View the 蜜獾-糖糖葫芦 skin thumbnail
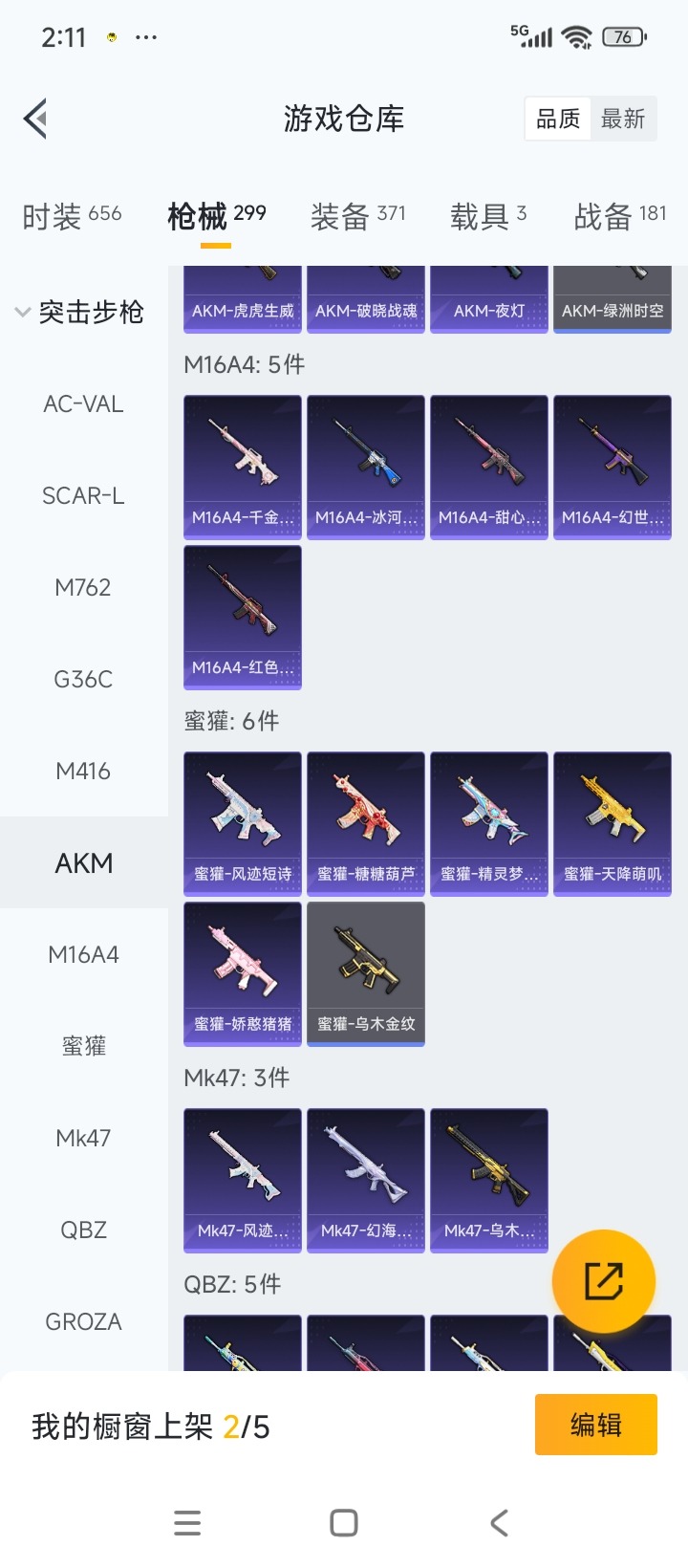Viewport: 688px width, 1568px height. (365, 822)
